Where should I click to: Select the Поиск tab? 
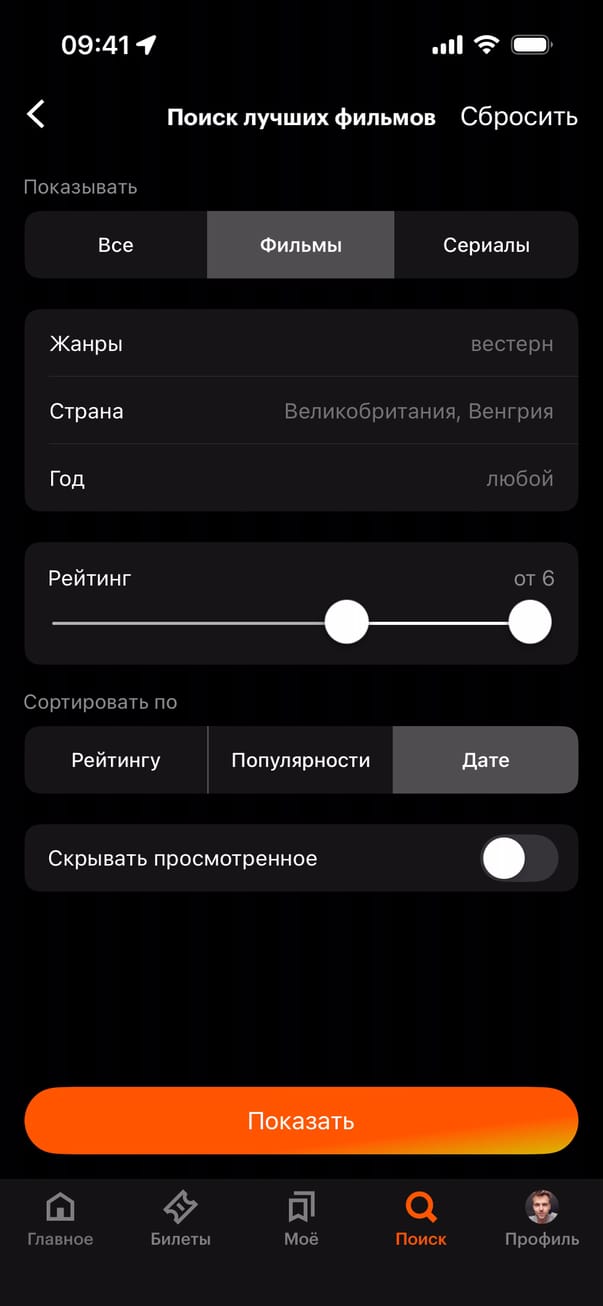(421, 1219)
